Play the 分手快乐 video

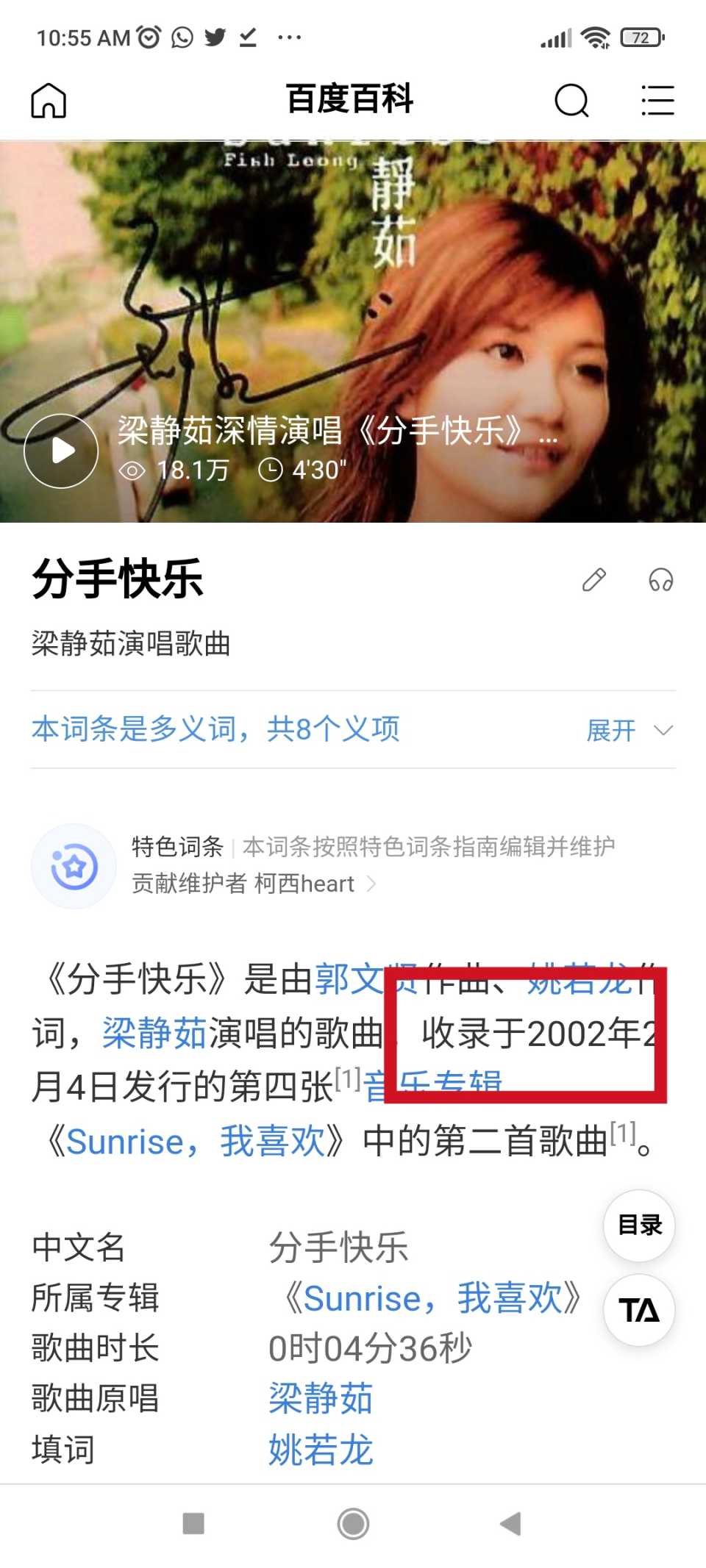(61, 451)
